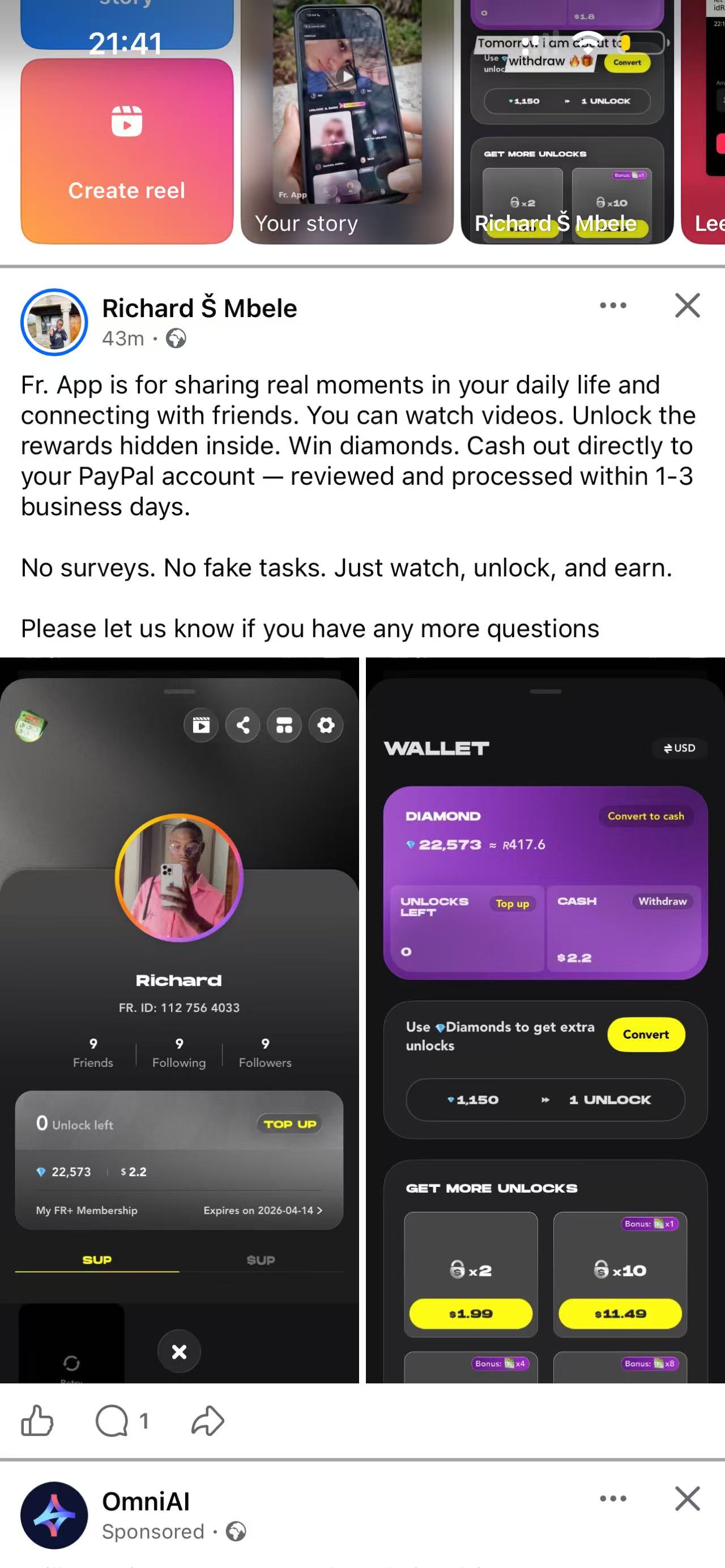The image size is (725, 1568).
Task: Dismiss the OmniAI sponsored post
Action: pos(687,1498)
